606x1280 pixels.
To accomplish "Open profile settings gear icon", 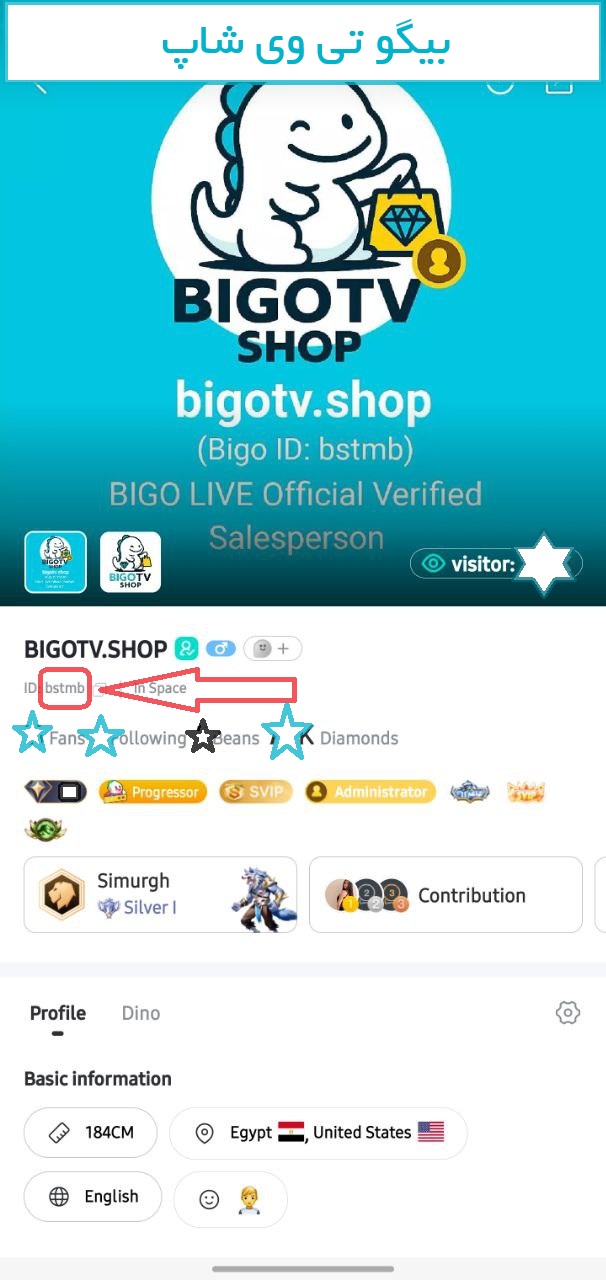I will point(567,1013).
